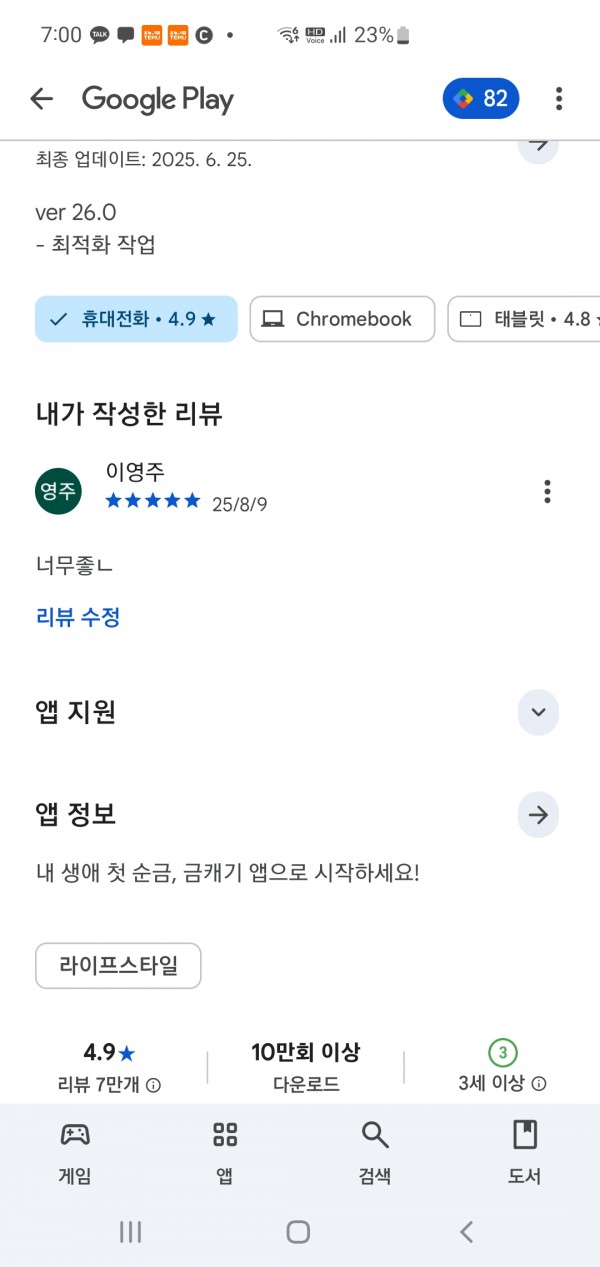Switch to the 앱 tab
Image resolution: width=600 pixels, height=1267 pixels.
[225, 1151]
